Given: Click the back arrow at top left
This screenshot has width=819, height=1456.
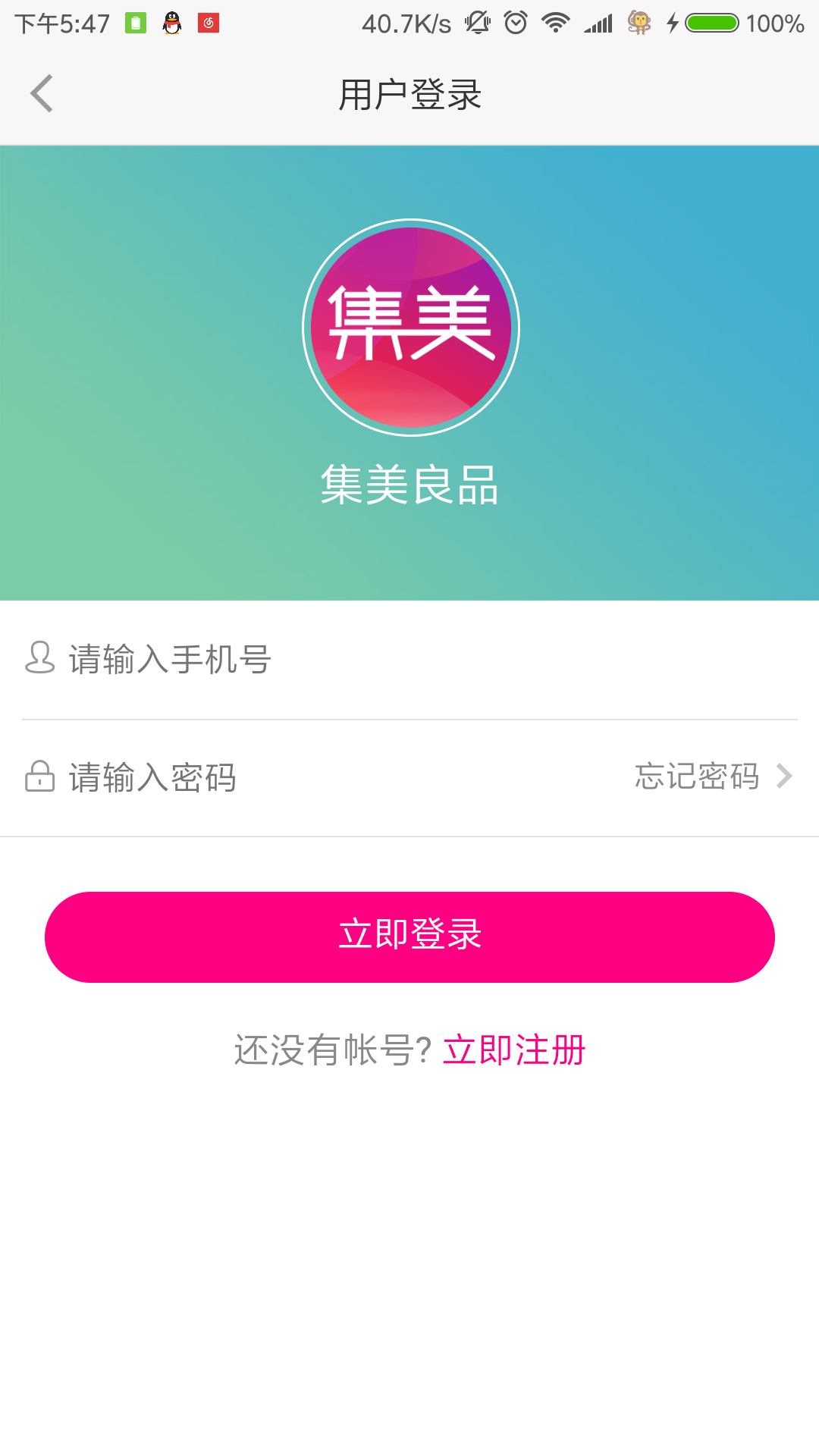Looking at the screenshot, I should 42,93.
